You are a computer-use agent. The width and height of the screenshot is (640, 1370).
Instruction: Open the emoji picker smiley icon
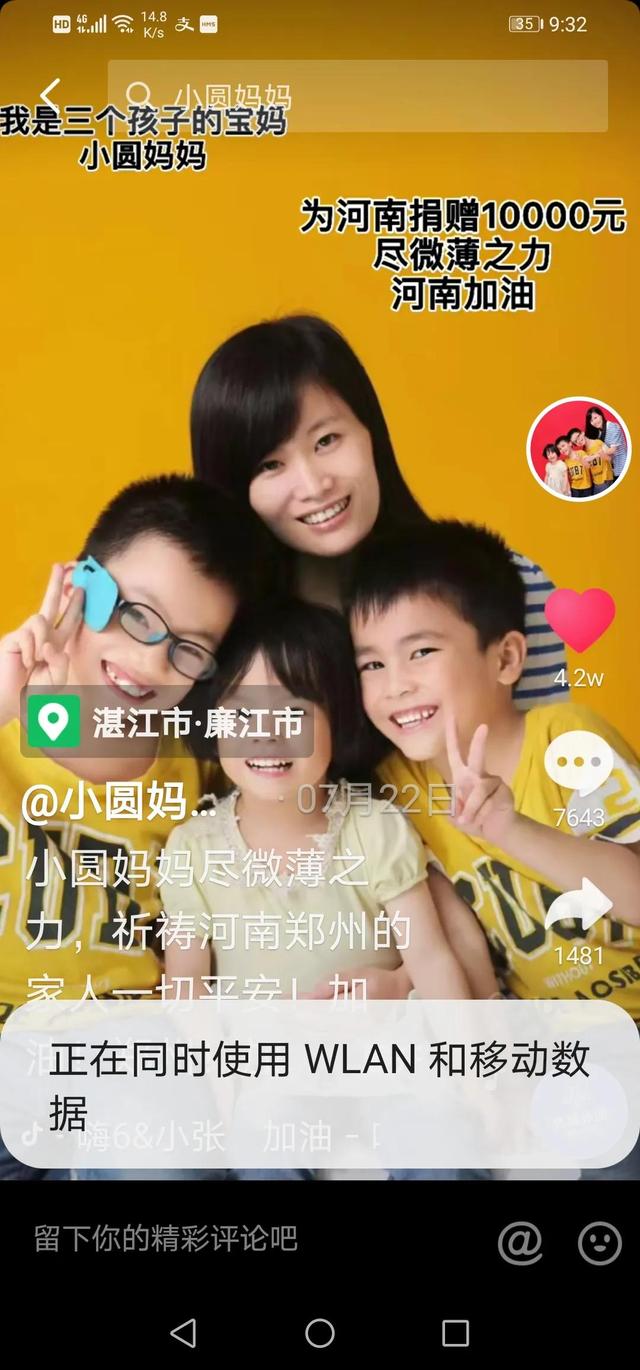(x=599, y=1243)
